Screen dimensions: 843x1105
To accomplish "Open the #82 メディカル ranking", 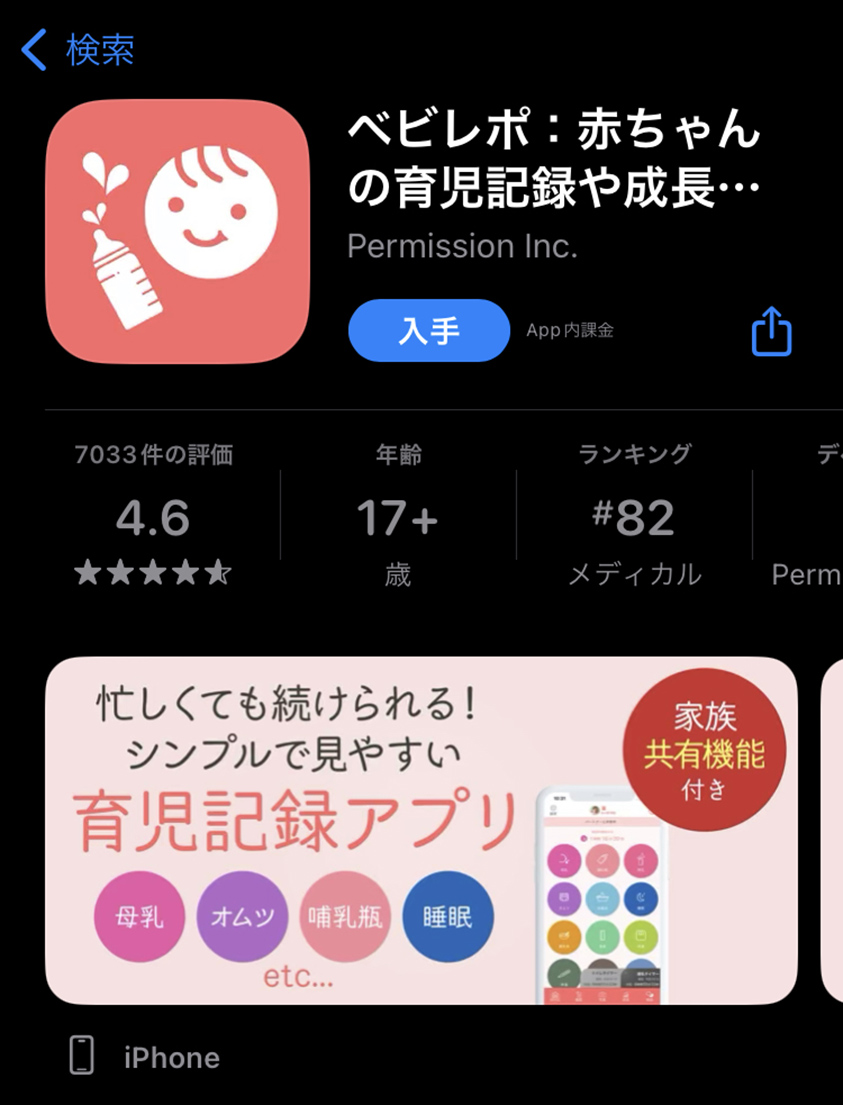I will 634,516.
